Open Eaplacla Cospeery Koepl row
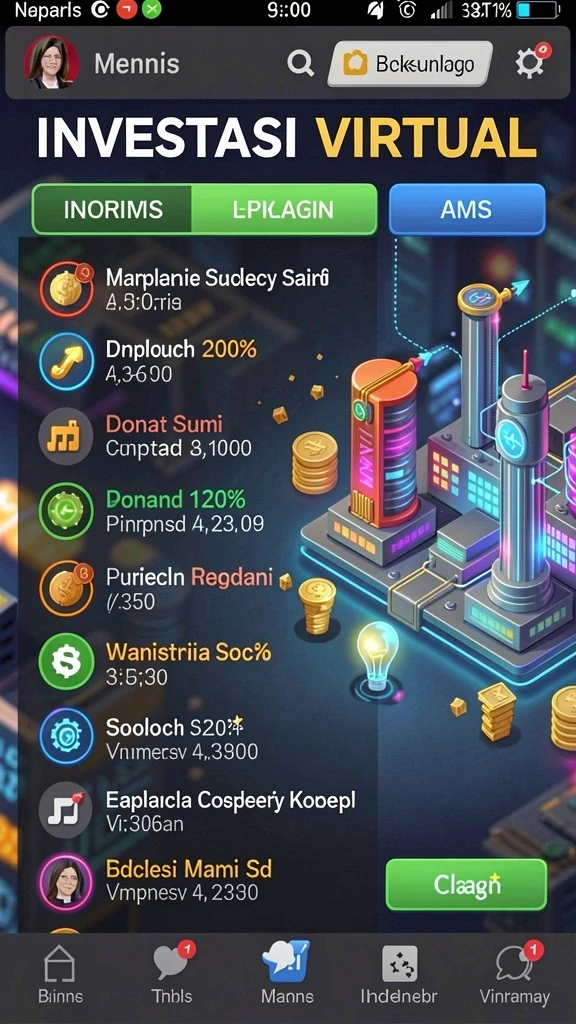Viewport: 576px width, 1024px height. [x=198, y=811]
